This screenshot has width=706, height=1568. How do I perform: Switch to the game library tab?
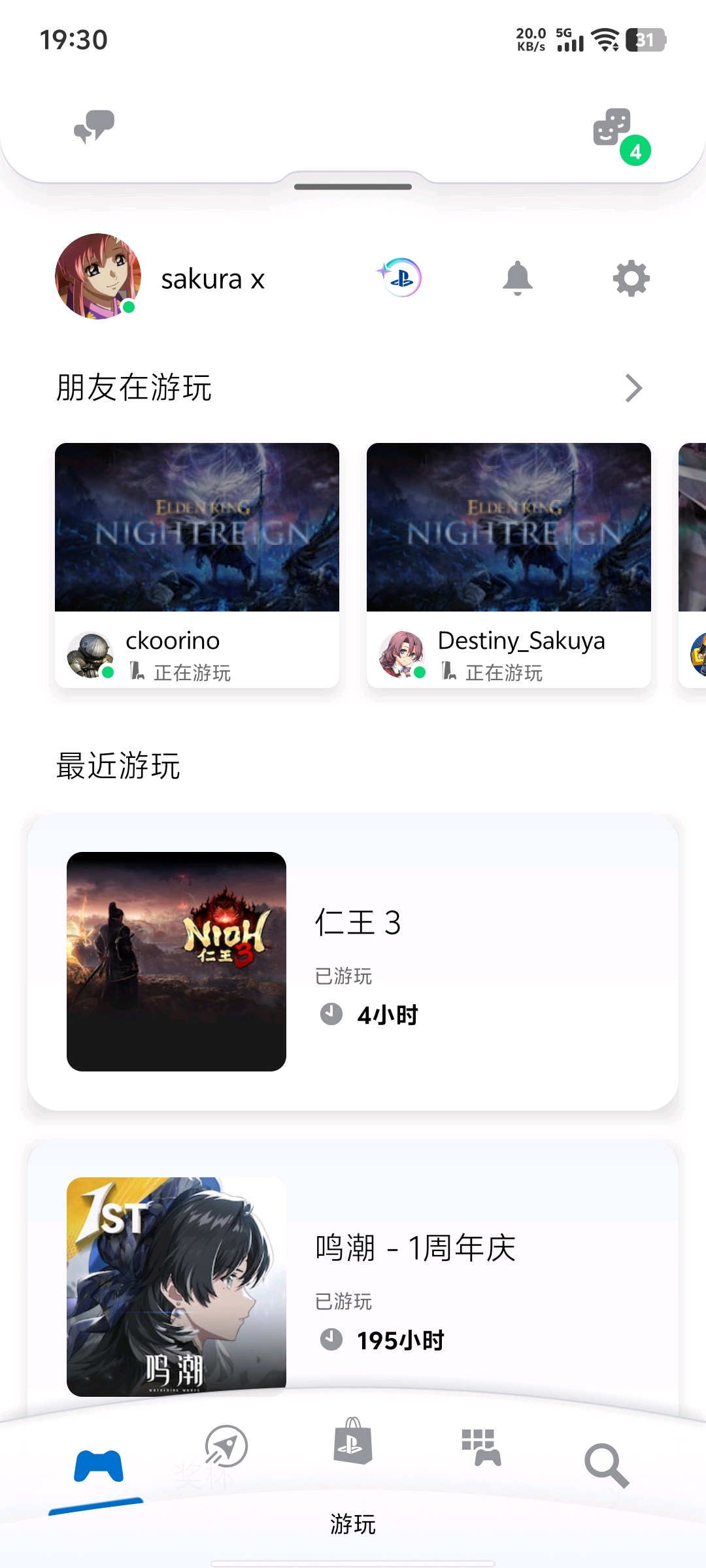(480, 1447)
